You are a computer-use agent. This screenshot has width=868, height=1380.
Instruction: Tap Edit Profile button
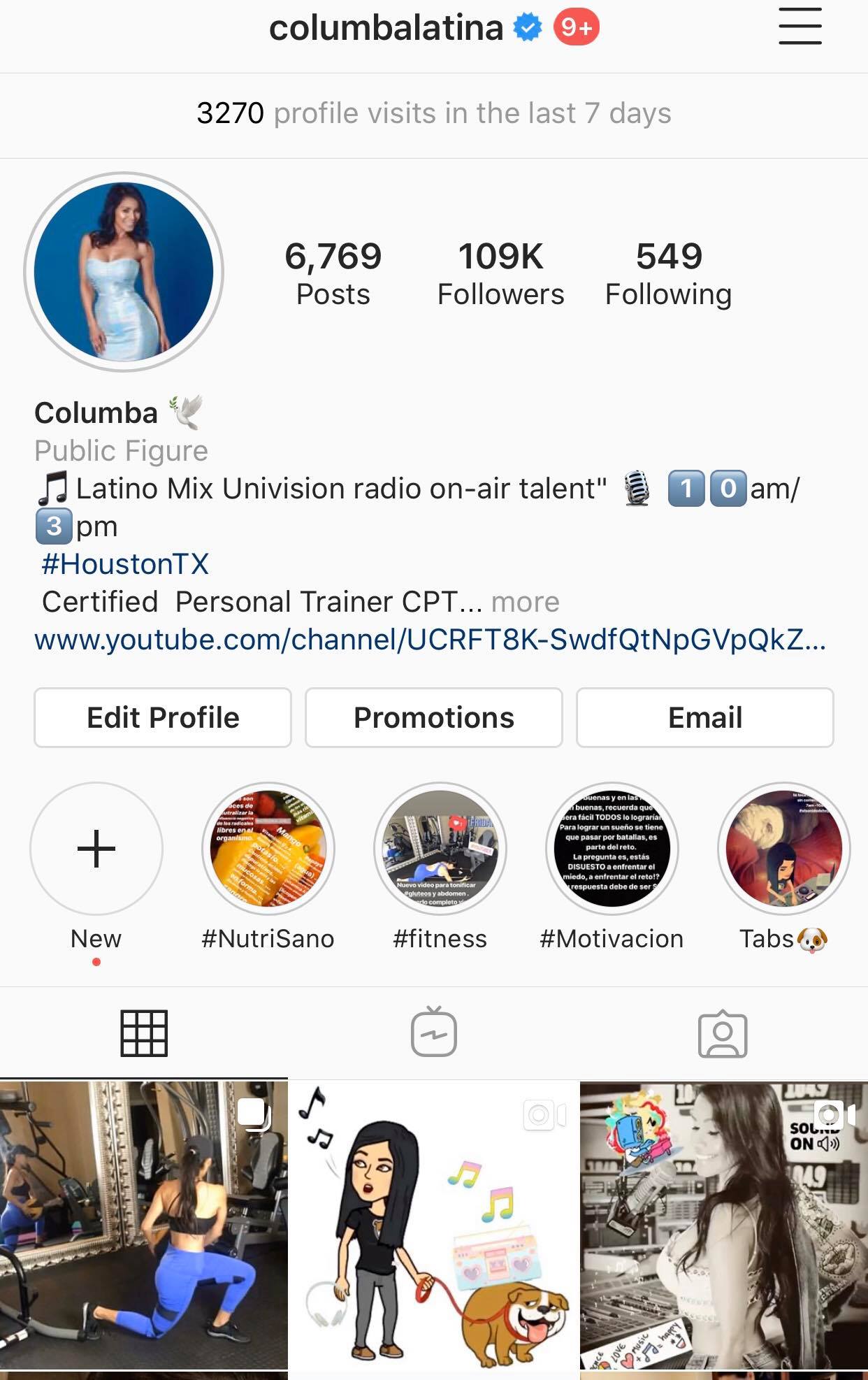coord(163,717)
